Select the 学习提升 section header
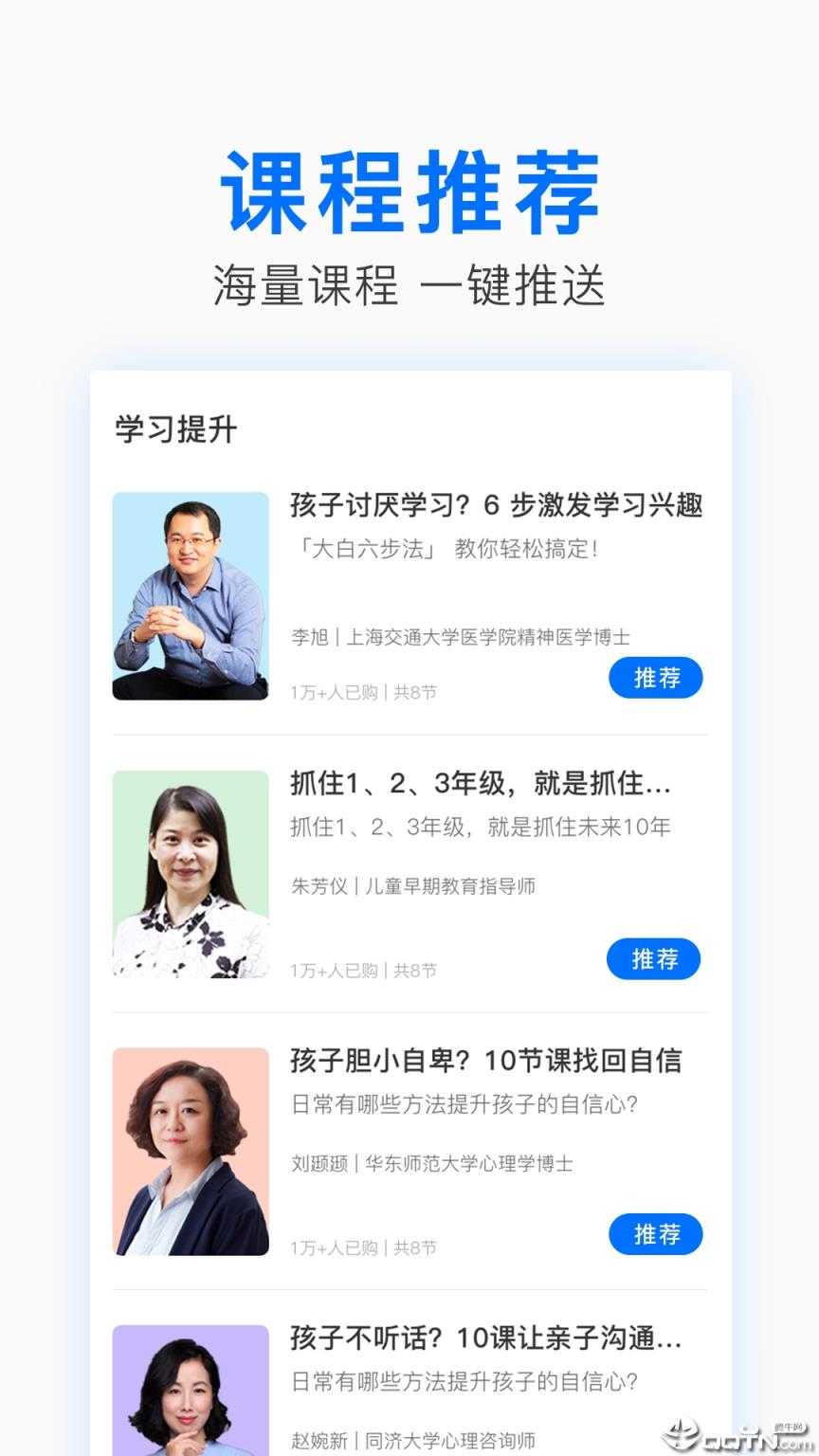Screen dimensions: 819x1456 [x=175, y=430]
